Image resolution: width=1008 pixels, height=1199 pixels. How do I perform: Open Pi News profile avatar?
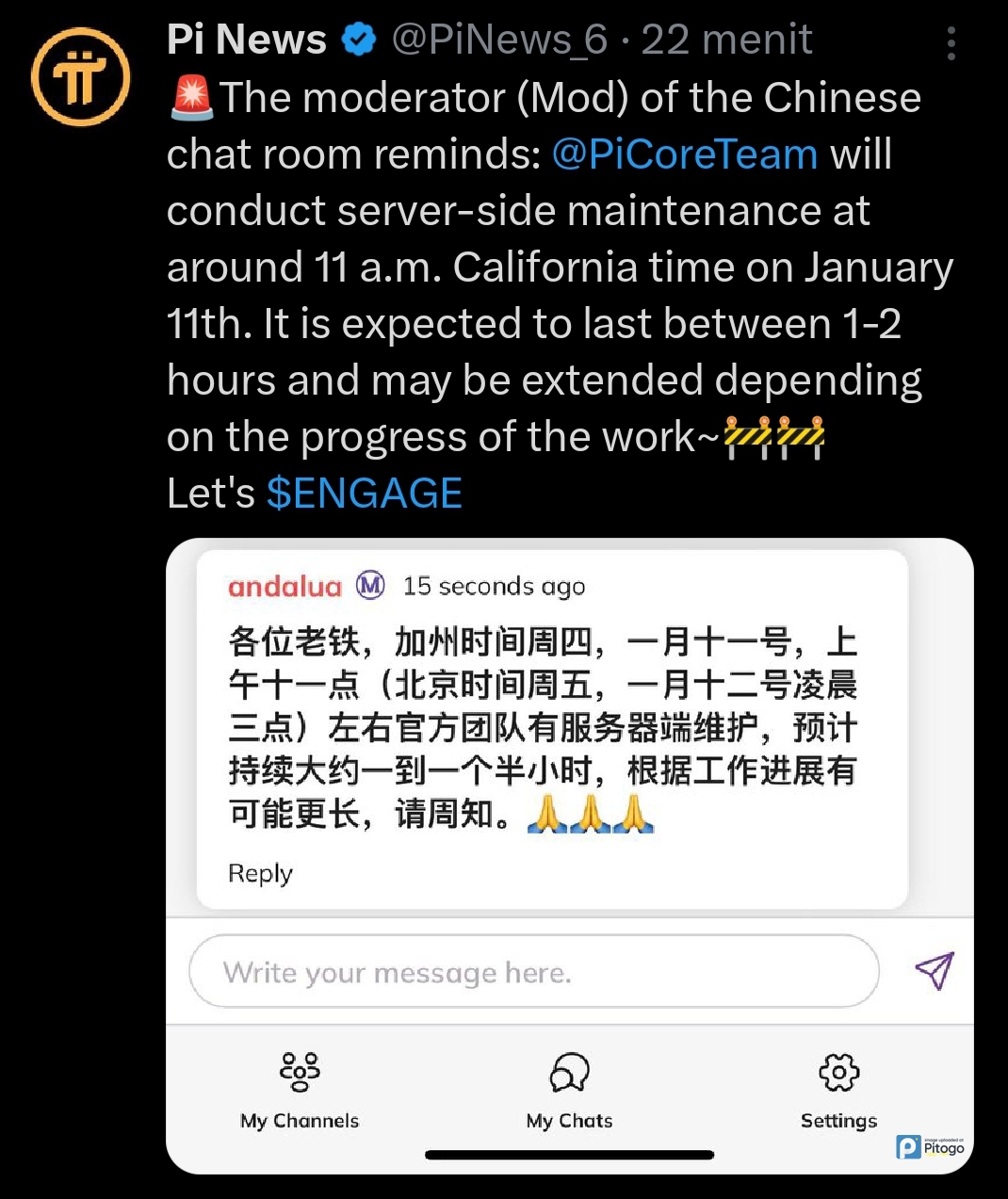tap(81, 78)
